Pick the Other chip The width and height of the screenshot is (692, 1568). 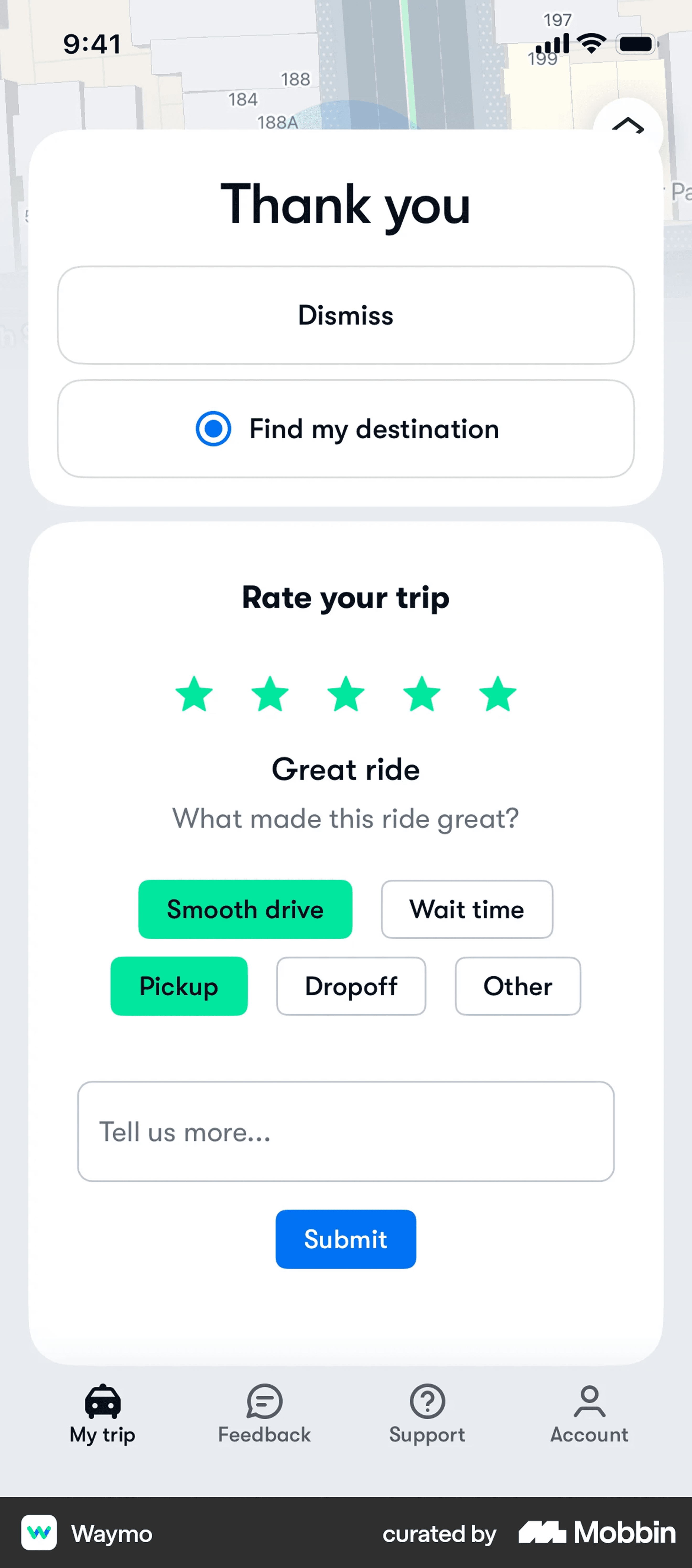point(517,986)
